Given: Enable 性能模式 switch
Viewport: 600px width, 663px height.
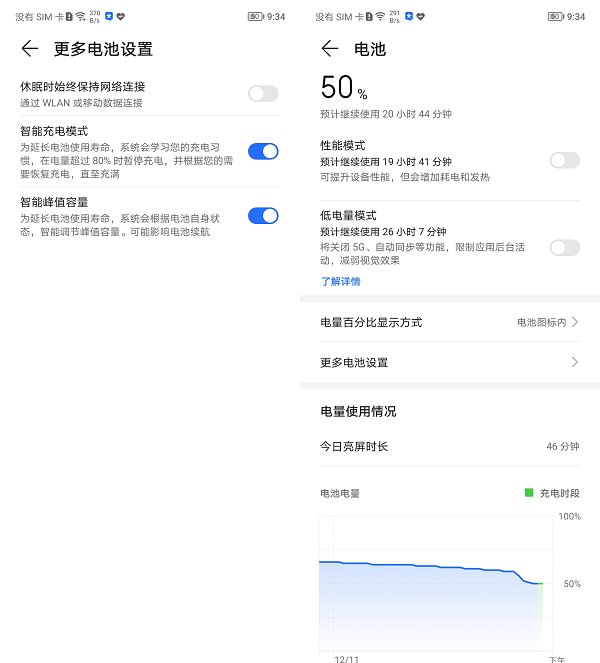Looking at the screenshot, I should [x=564, y=160].
